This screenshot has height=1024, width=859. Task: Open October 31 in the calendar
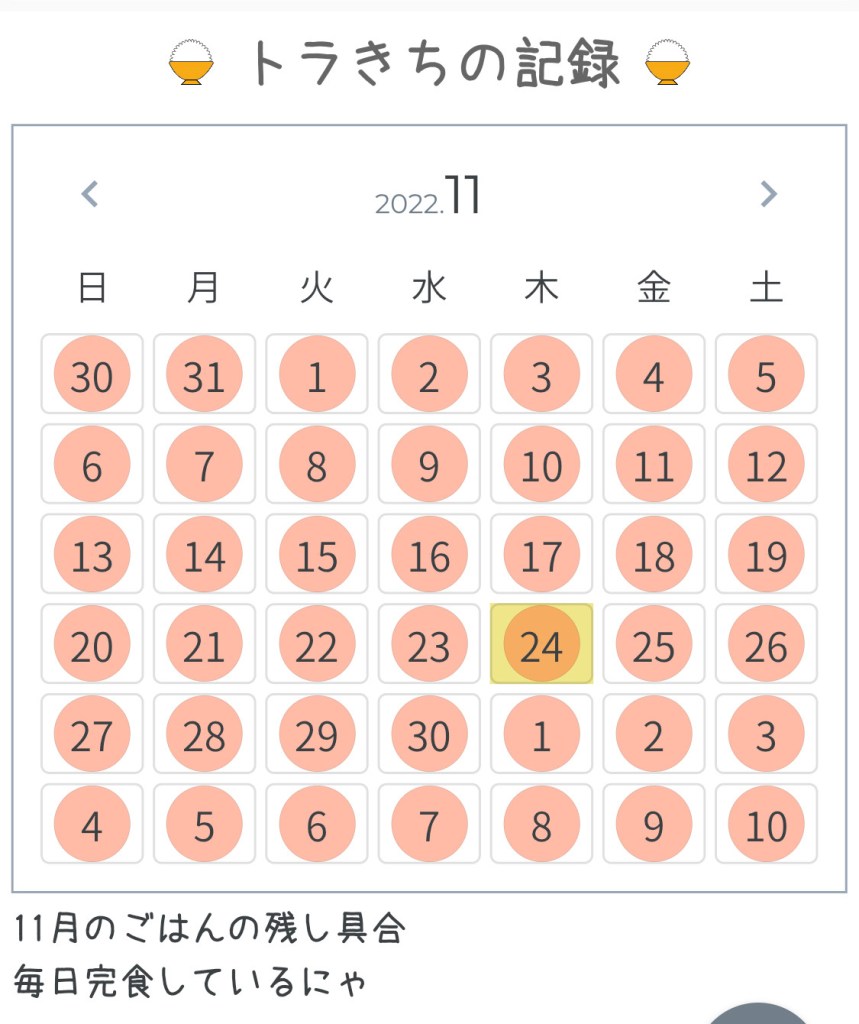pyautogui.click(x=204, y=375)
